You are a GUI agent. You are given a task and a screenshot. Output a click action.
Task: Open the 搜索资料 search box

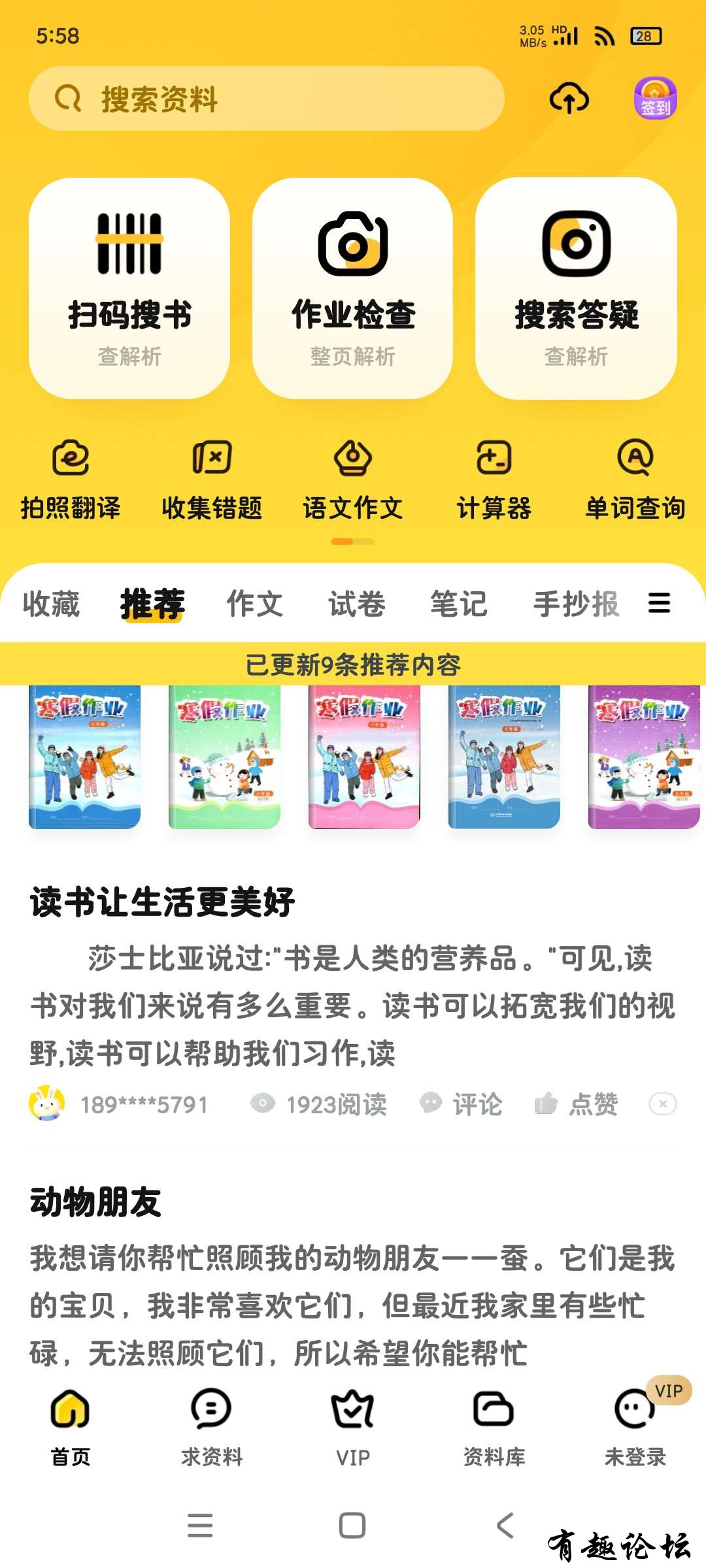(x=267, y=99)
